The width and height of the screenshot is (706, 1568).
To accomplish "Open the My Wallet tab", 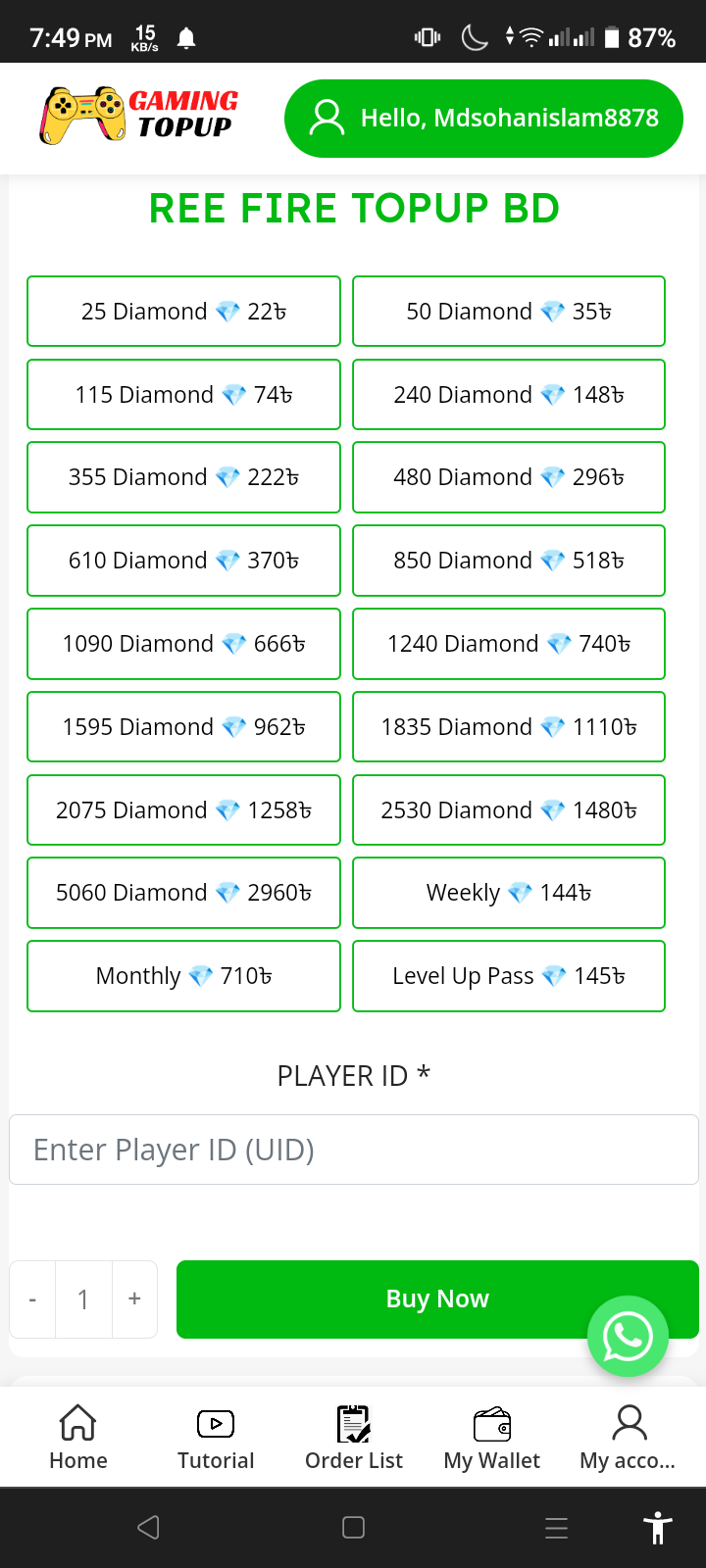I will (x=492, y=1438).
